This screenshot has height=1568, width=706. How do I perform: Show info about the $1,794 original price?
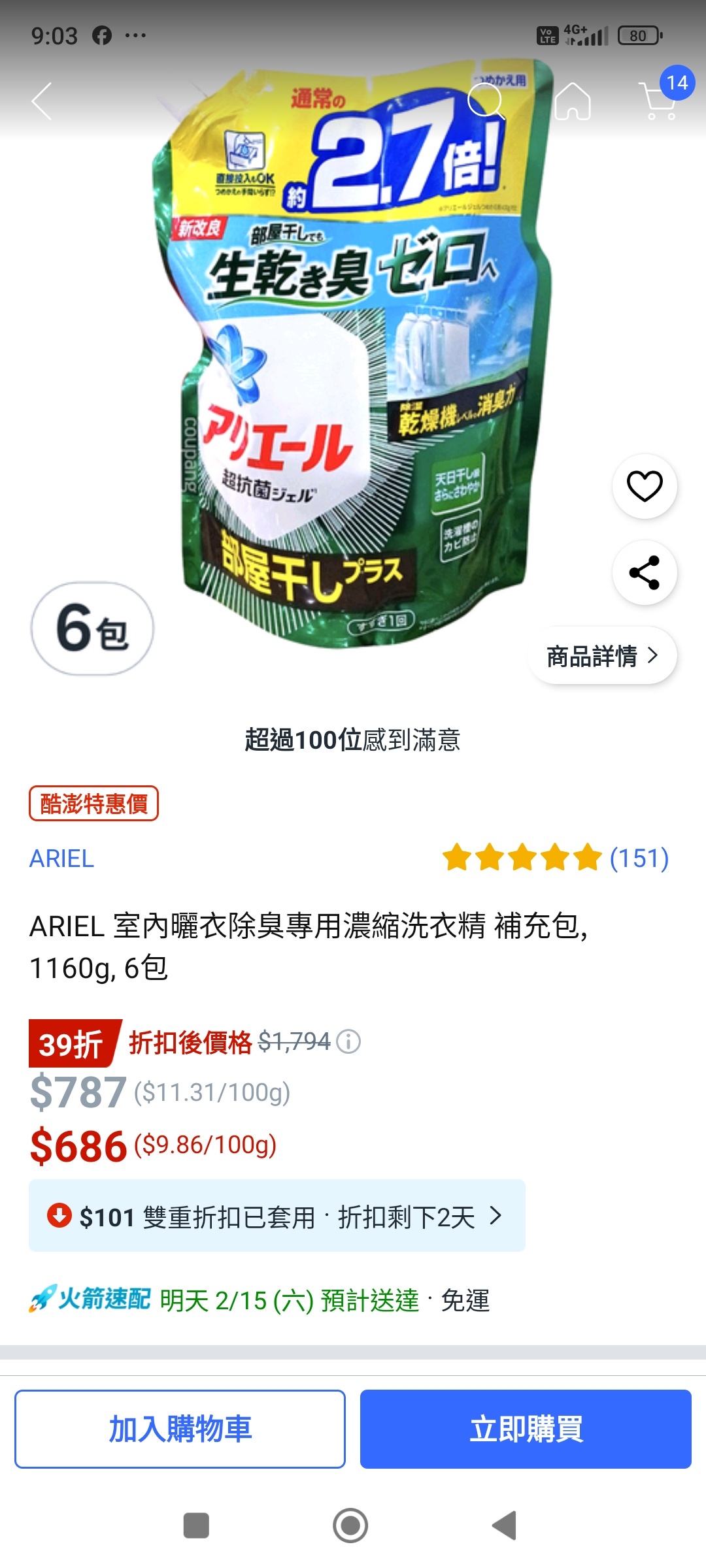click(x=348, y=1041)
